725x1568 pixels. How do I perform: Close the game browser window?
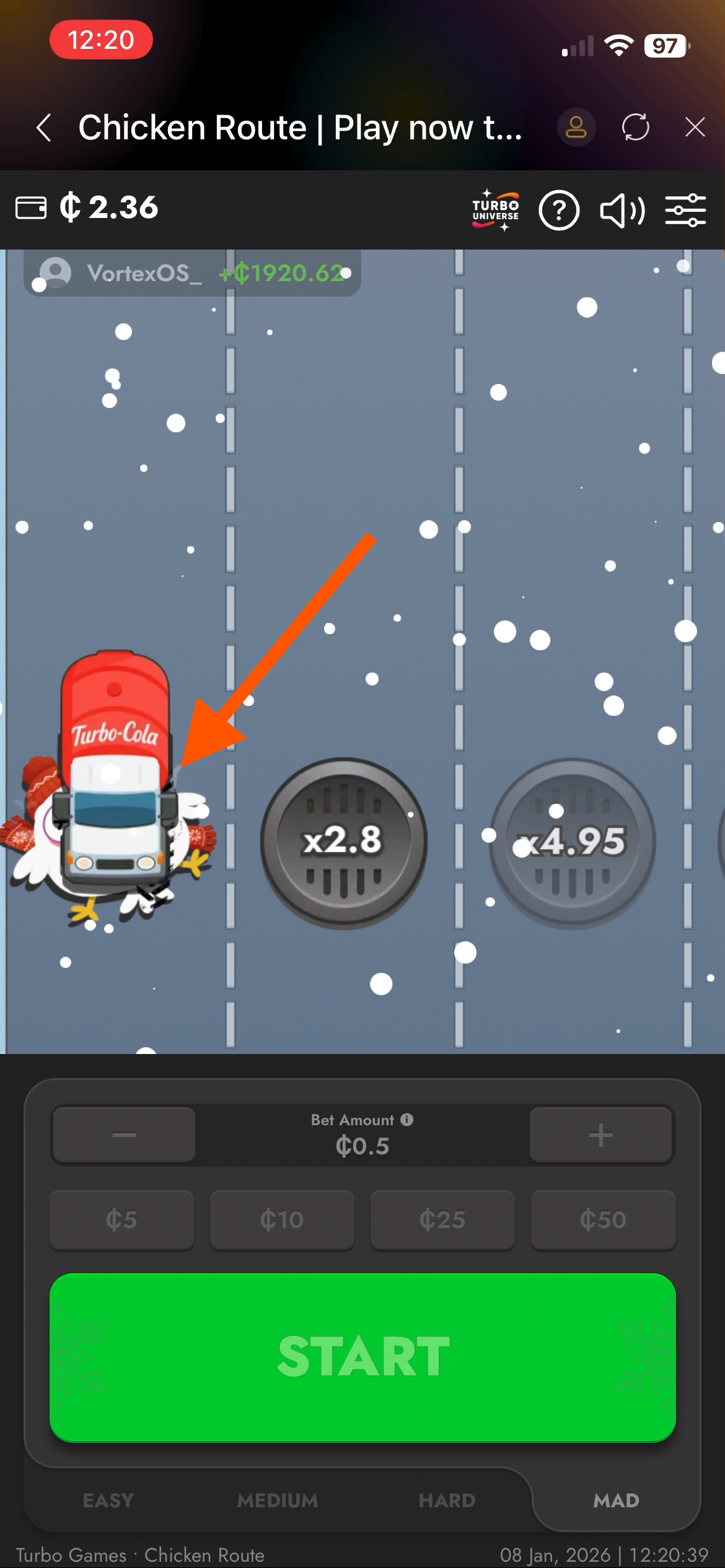coord(695,128)
